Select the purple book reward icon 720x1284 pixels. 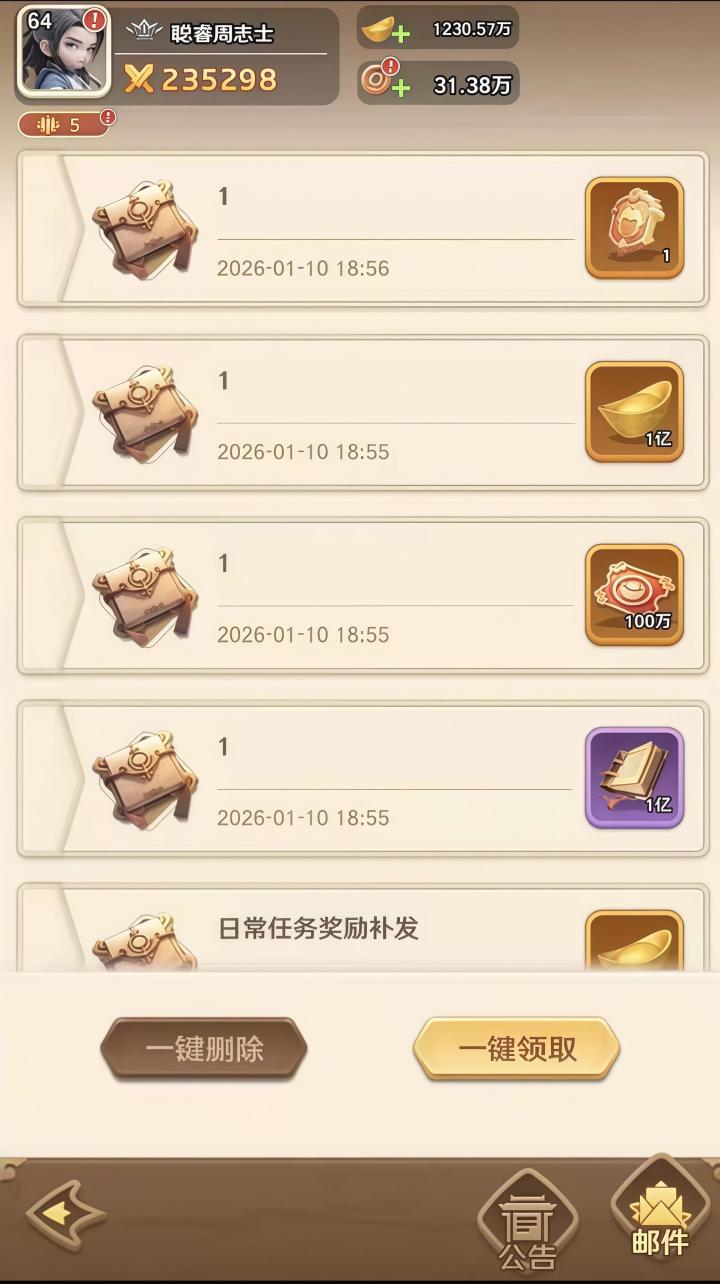635,779
